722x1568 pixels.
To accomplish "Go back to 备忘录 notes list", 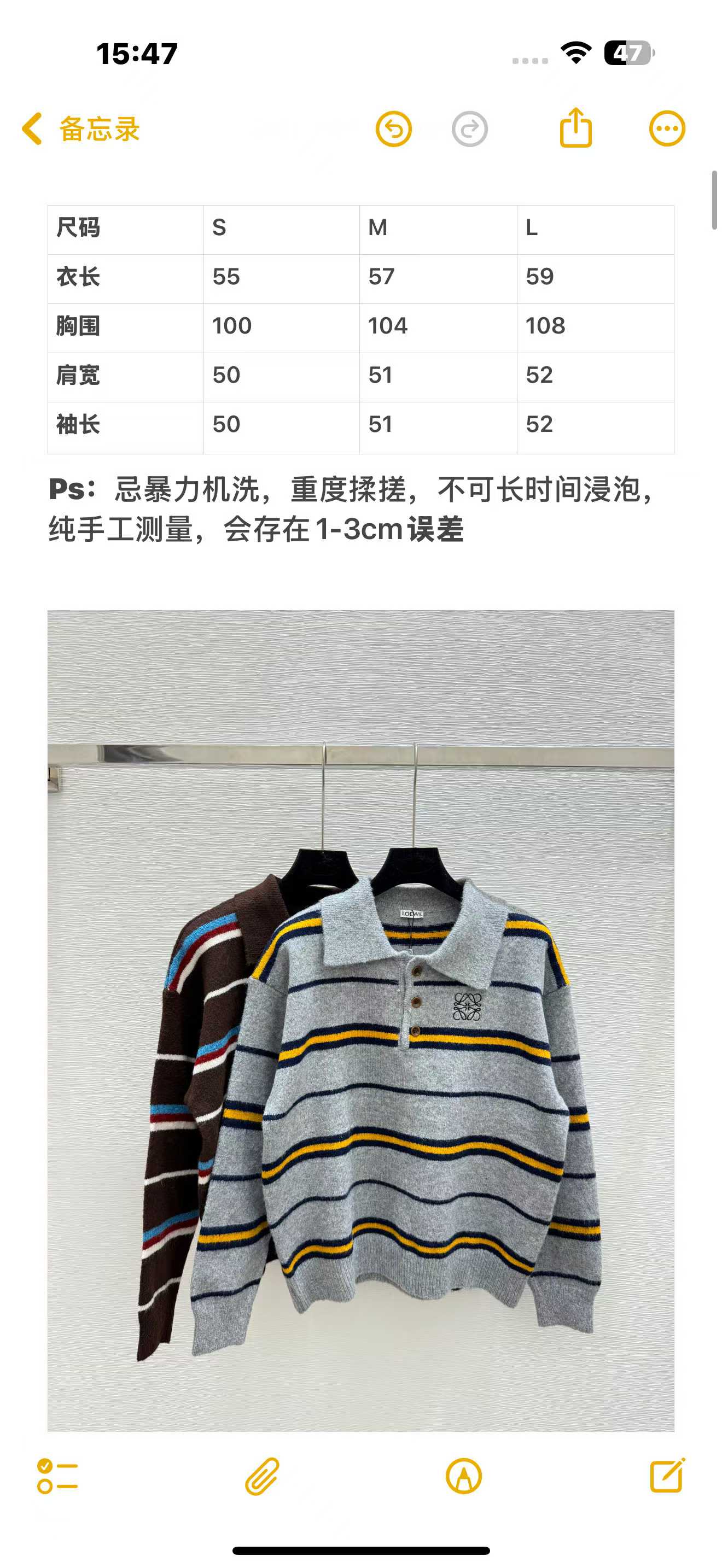I will click(x=80, y=128).
